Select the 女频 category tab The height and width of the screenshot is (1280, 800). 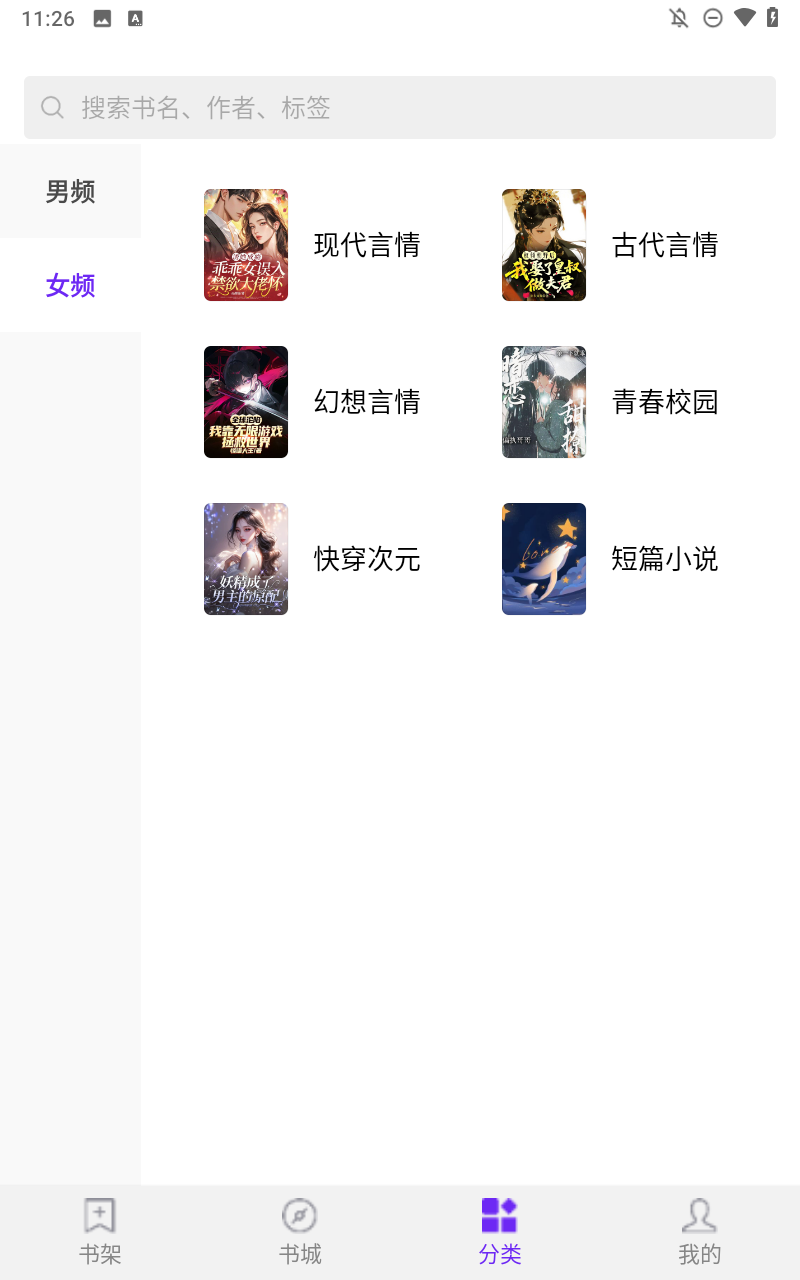(70, 285)
